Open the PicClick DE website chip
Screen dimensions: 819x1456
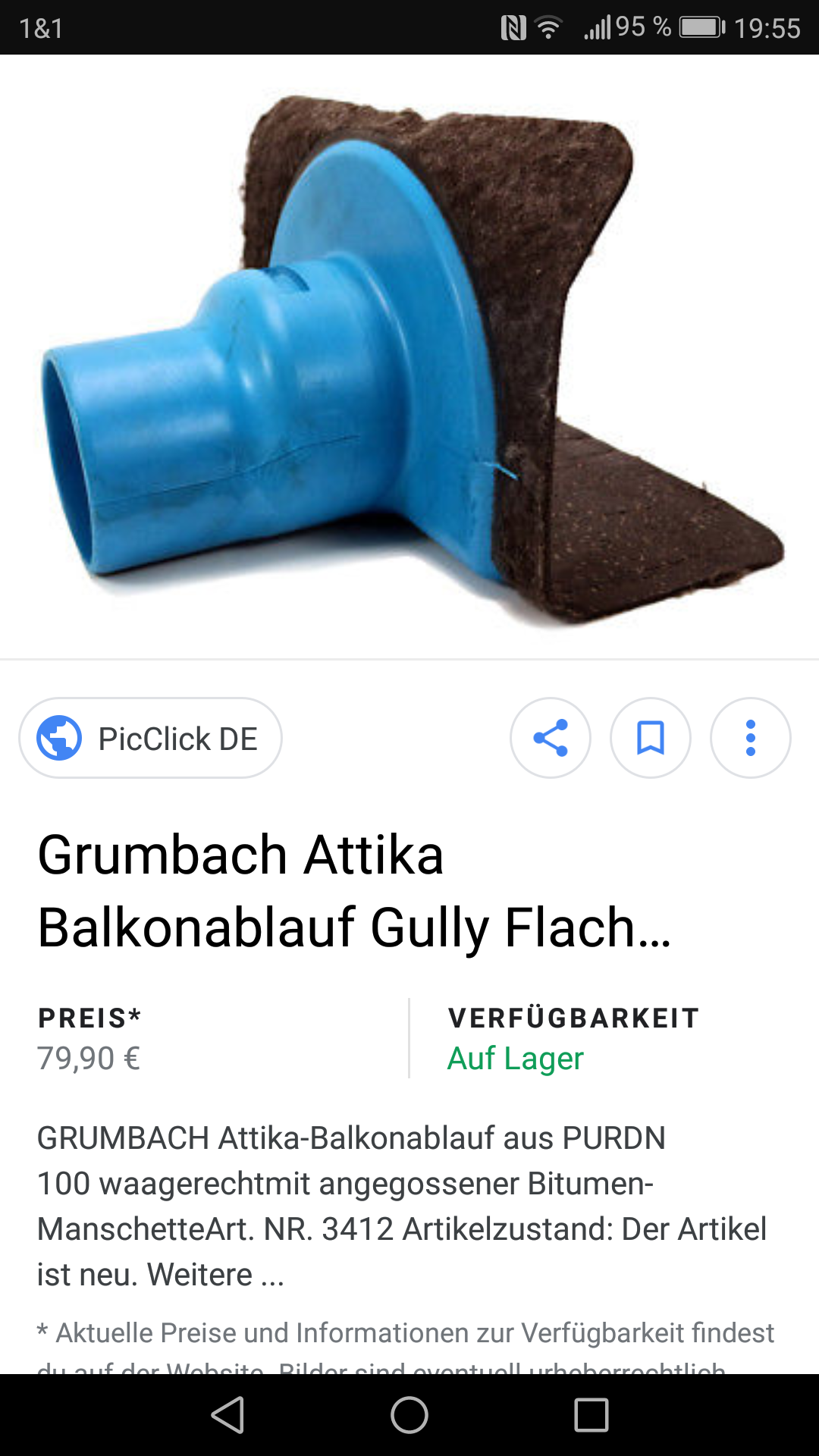point(150,738)
